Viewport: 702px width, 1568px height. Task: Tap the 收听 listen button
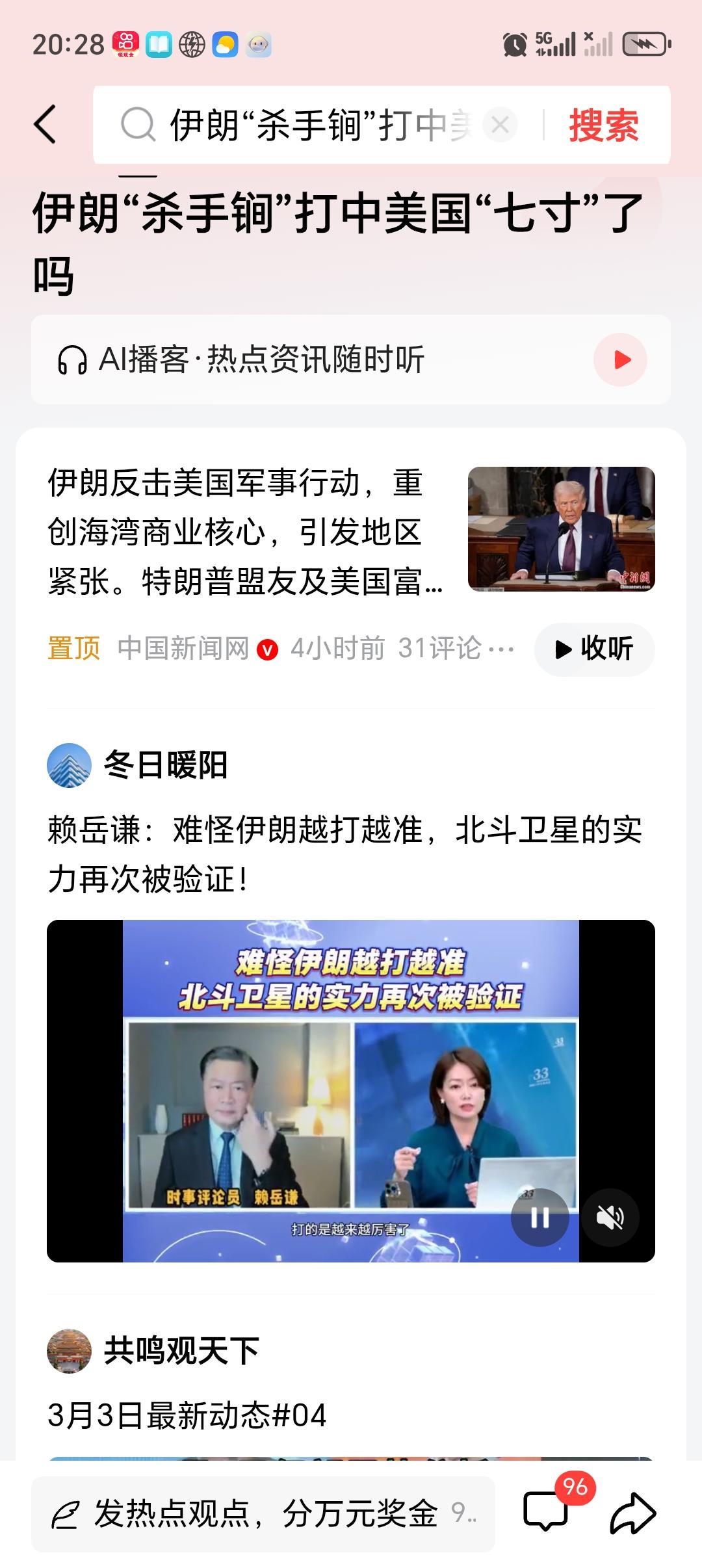tap(593, 648)
